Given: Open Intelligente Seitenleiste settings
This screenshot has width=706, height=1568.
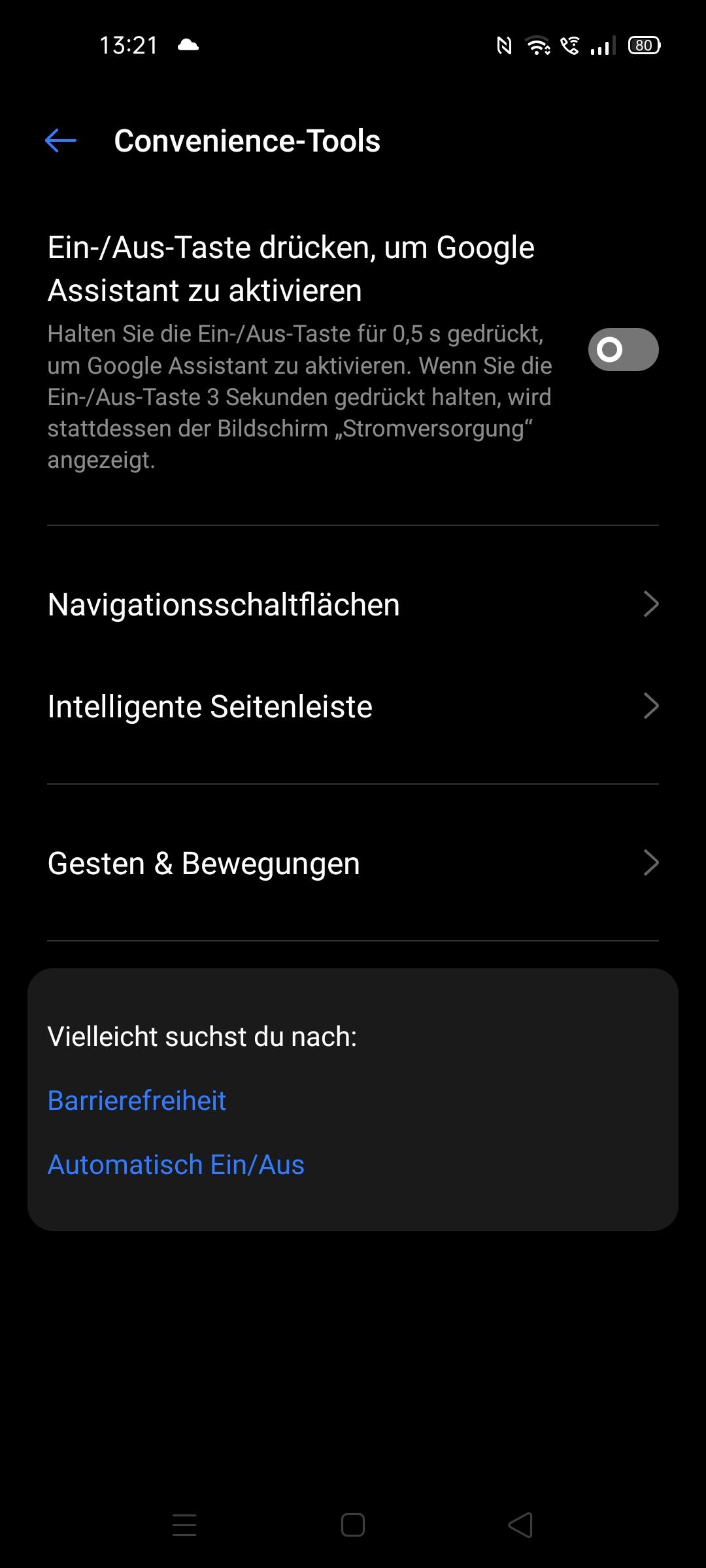Looking at the screenshot, I should pyautogui.click(x=353, y=706).
